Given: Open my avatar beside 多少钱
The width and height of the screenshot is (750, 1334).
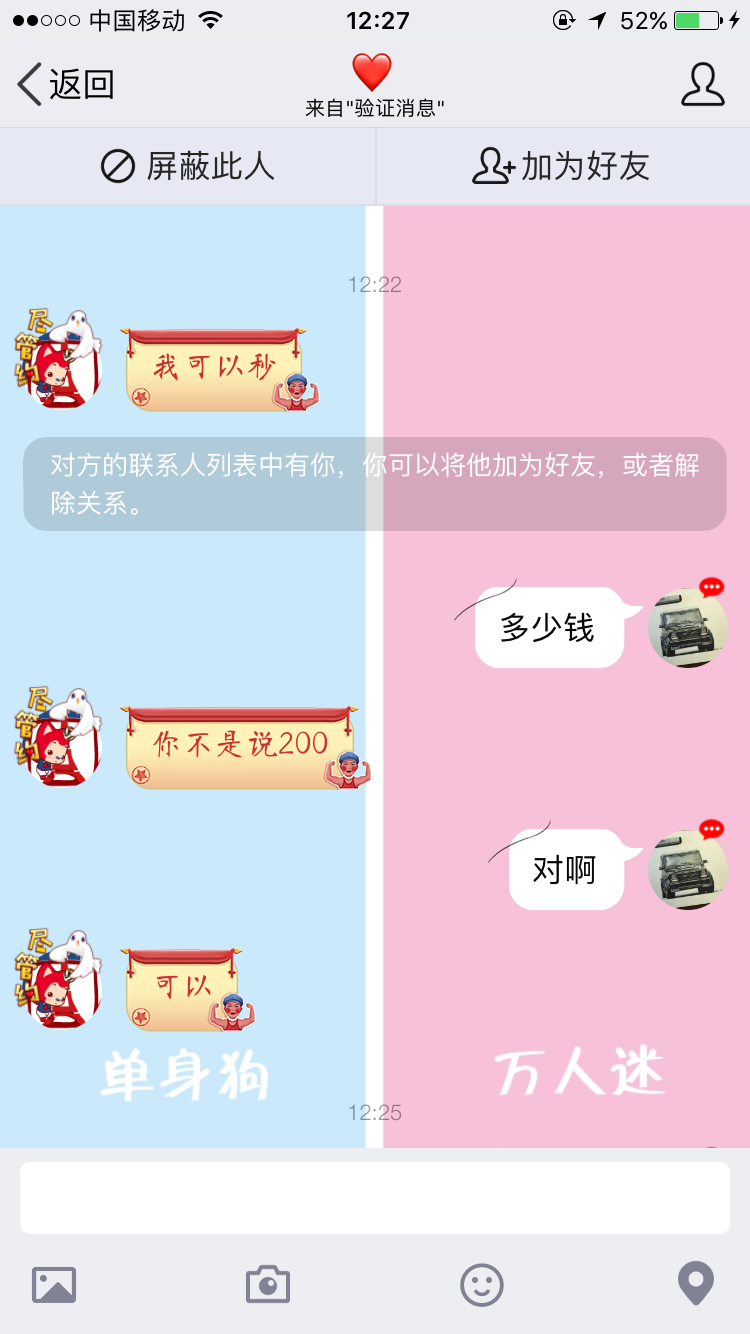Looking at the screenshot, I should [x=687, y=627].
